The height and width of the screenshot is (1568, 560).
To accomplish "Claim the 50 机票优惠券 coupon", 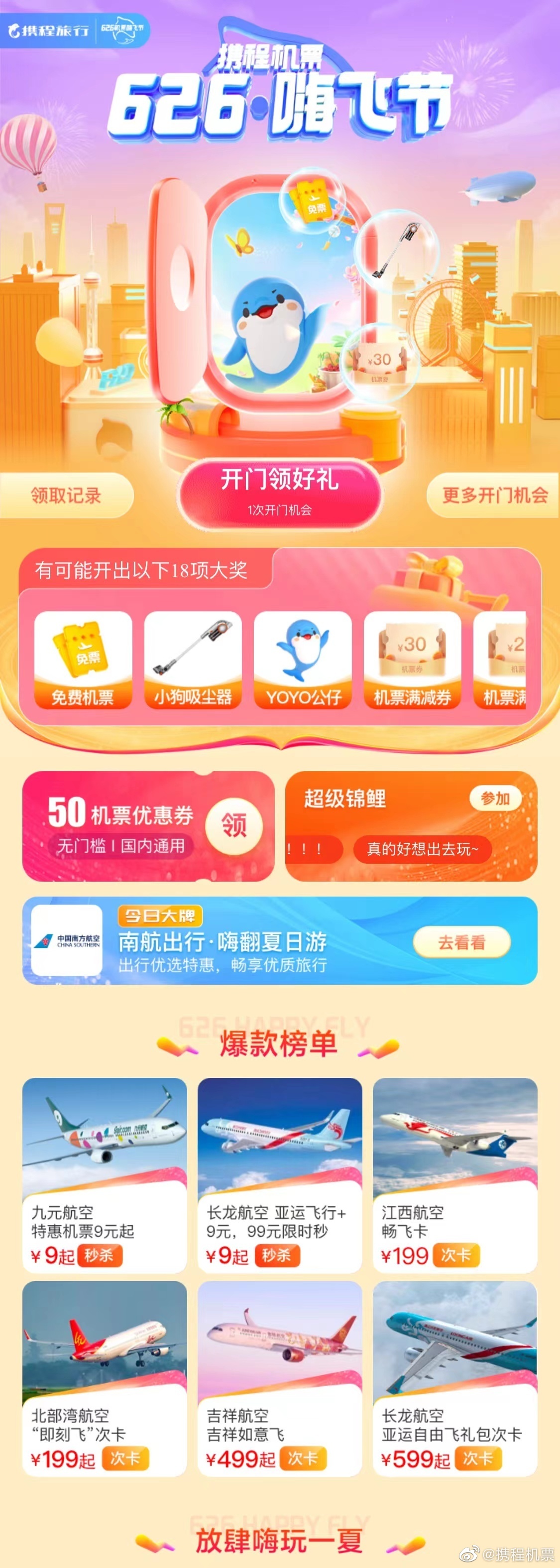I will pyautogui.click(x=234, y=826).
